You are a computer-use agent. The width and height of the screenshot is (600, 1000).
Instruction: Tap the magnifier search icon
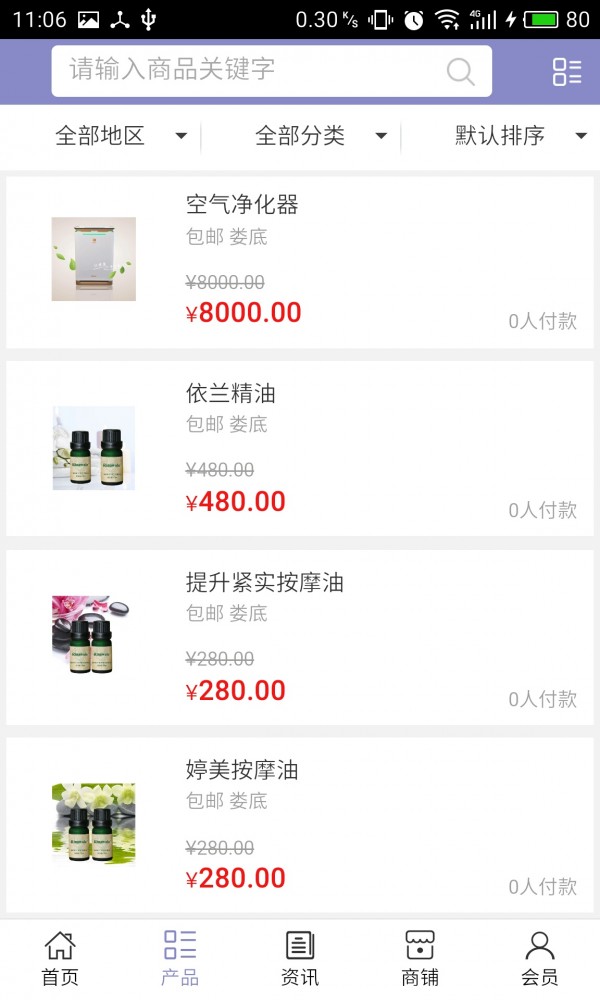pos(460,71)
